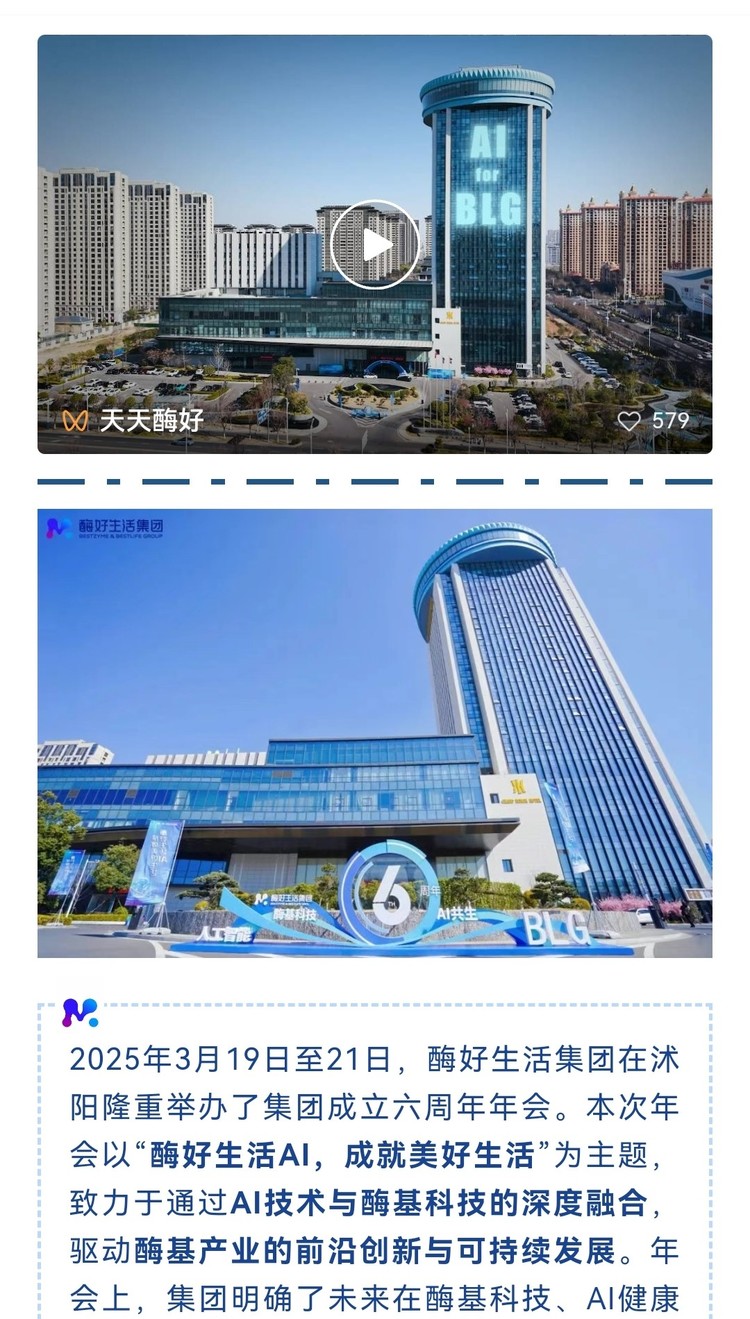Like the video with 579 likes
The height and width of the screenshot is (1319, 750).
[x=629, y=421]
